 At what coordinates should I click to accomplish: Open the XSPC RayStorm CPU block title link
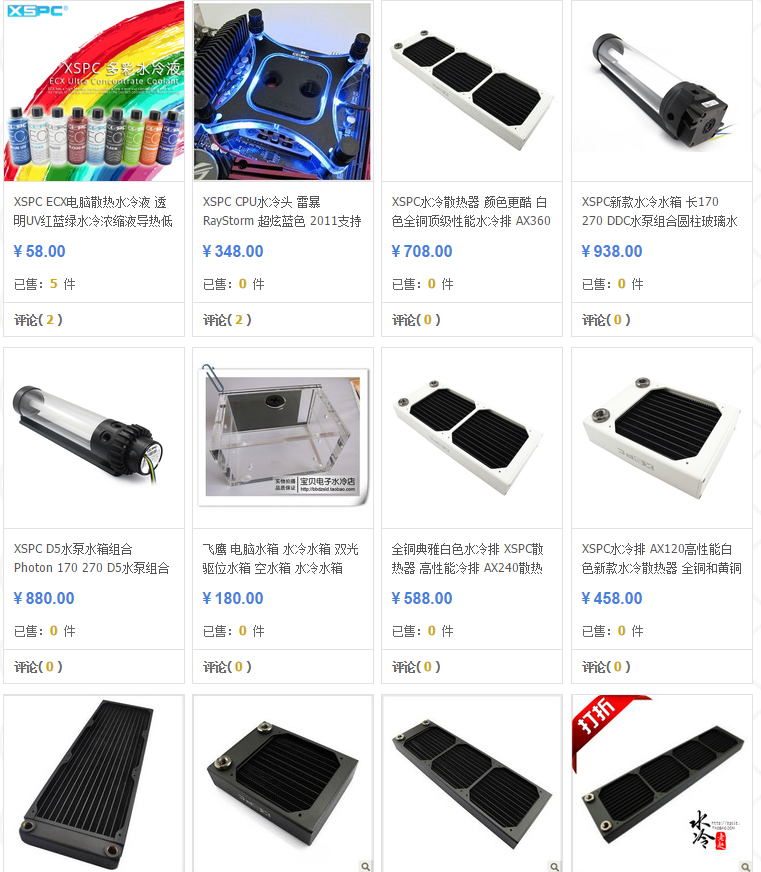(x=282, y=211)
